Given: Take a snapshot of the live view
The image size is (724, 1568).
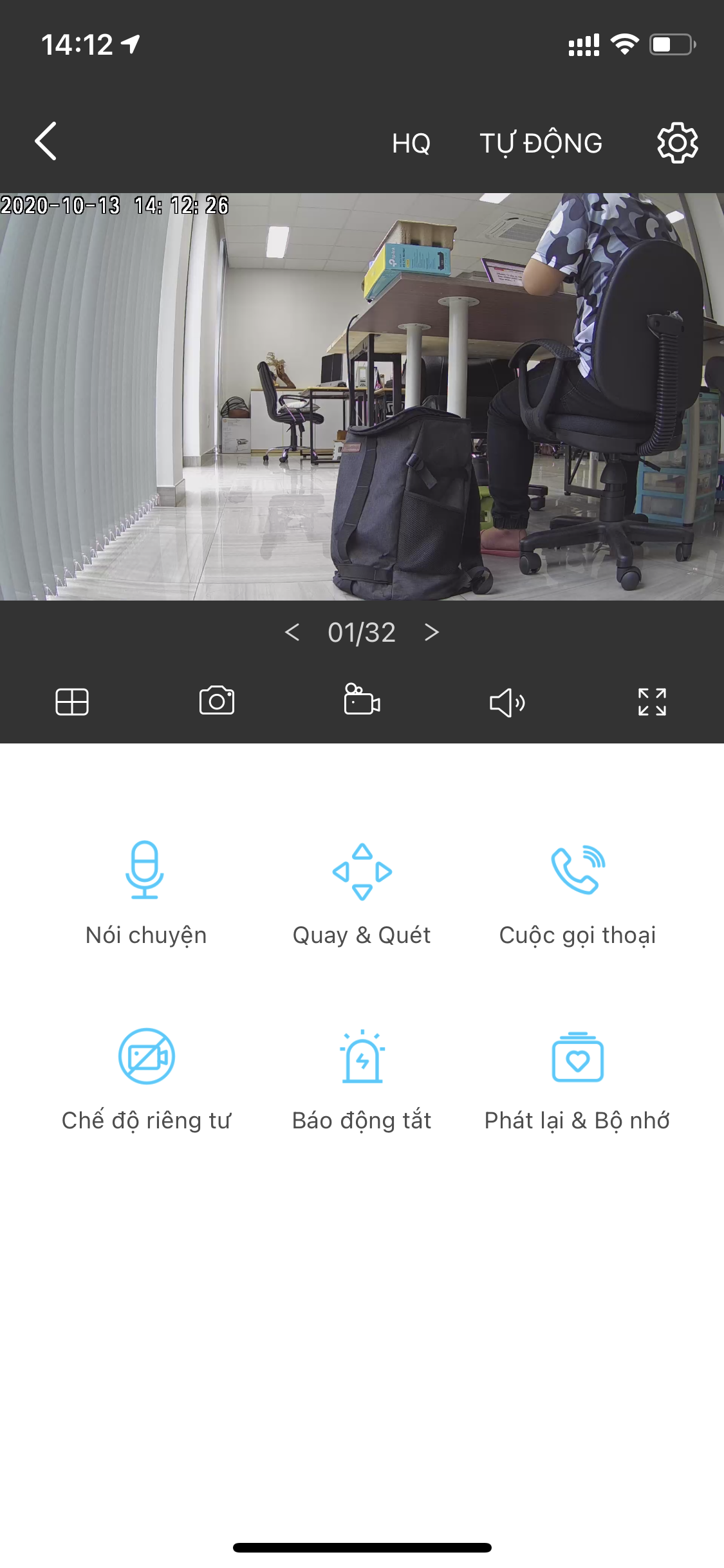Looking at the screenshot, I should click(x=217, y=701).
